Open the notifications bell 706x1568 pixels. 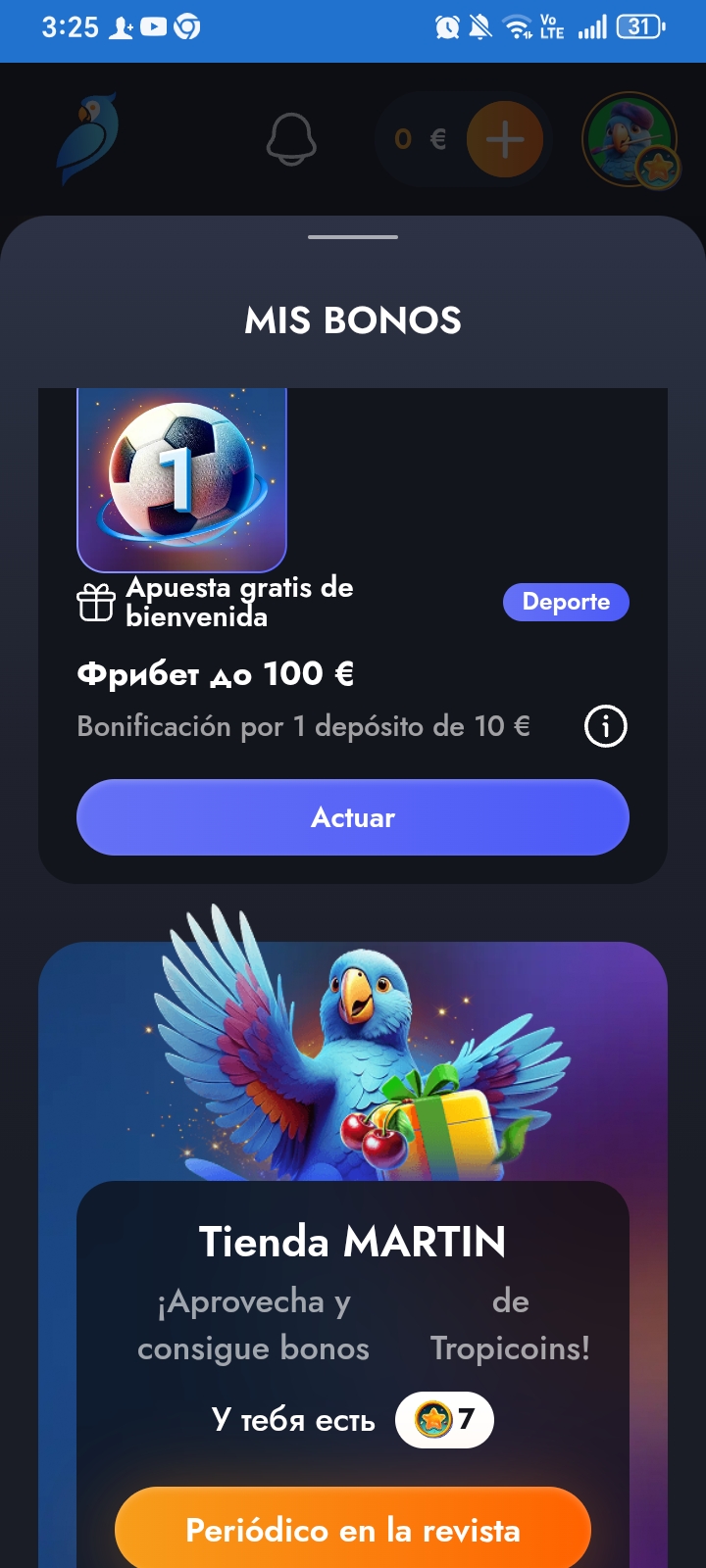pyautogui.click(x=291, y=139)
